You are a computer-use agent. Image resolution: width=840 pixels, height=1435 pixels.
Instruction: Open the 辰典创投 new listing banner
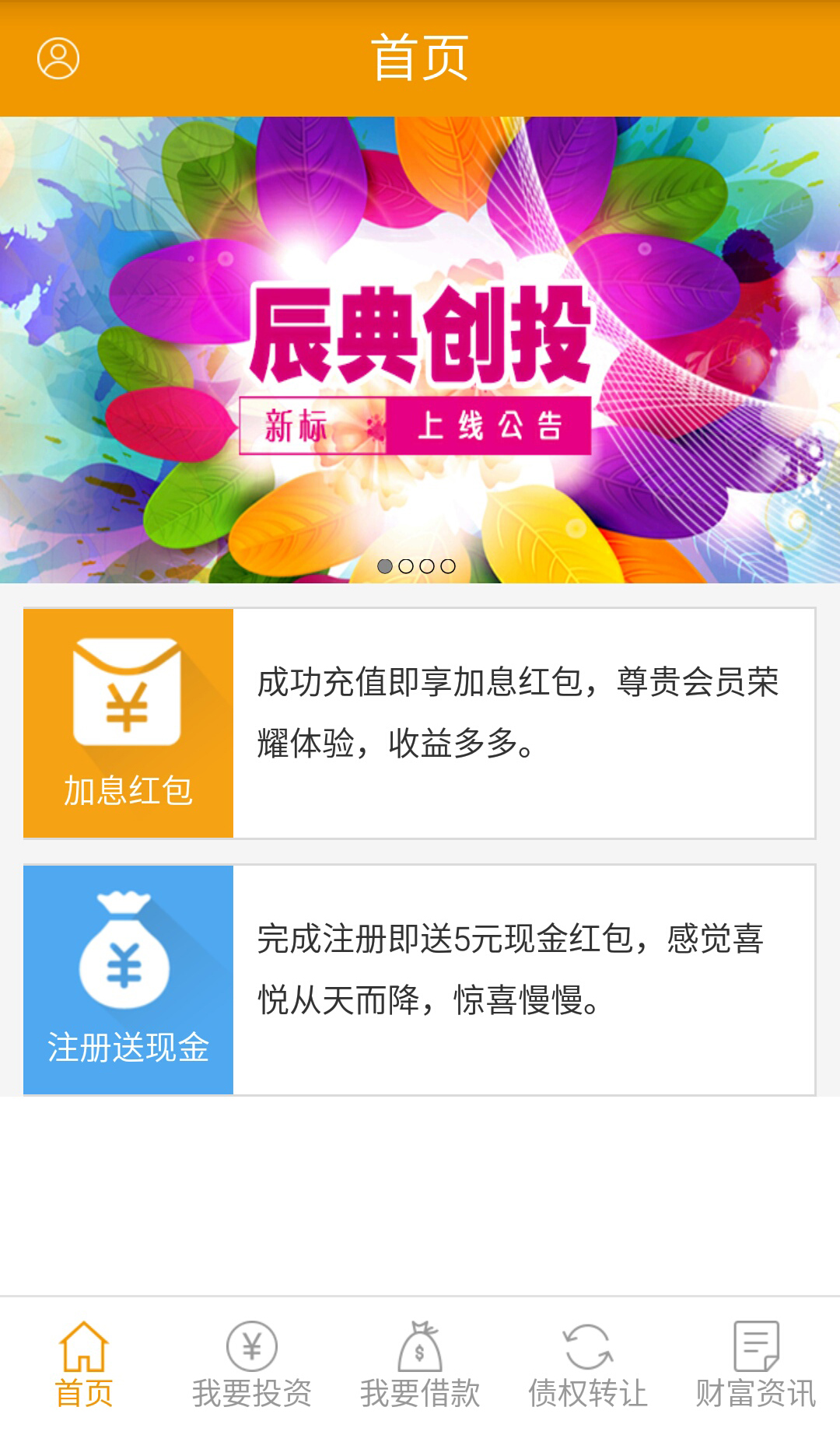(x=420, y=350)
